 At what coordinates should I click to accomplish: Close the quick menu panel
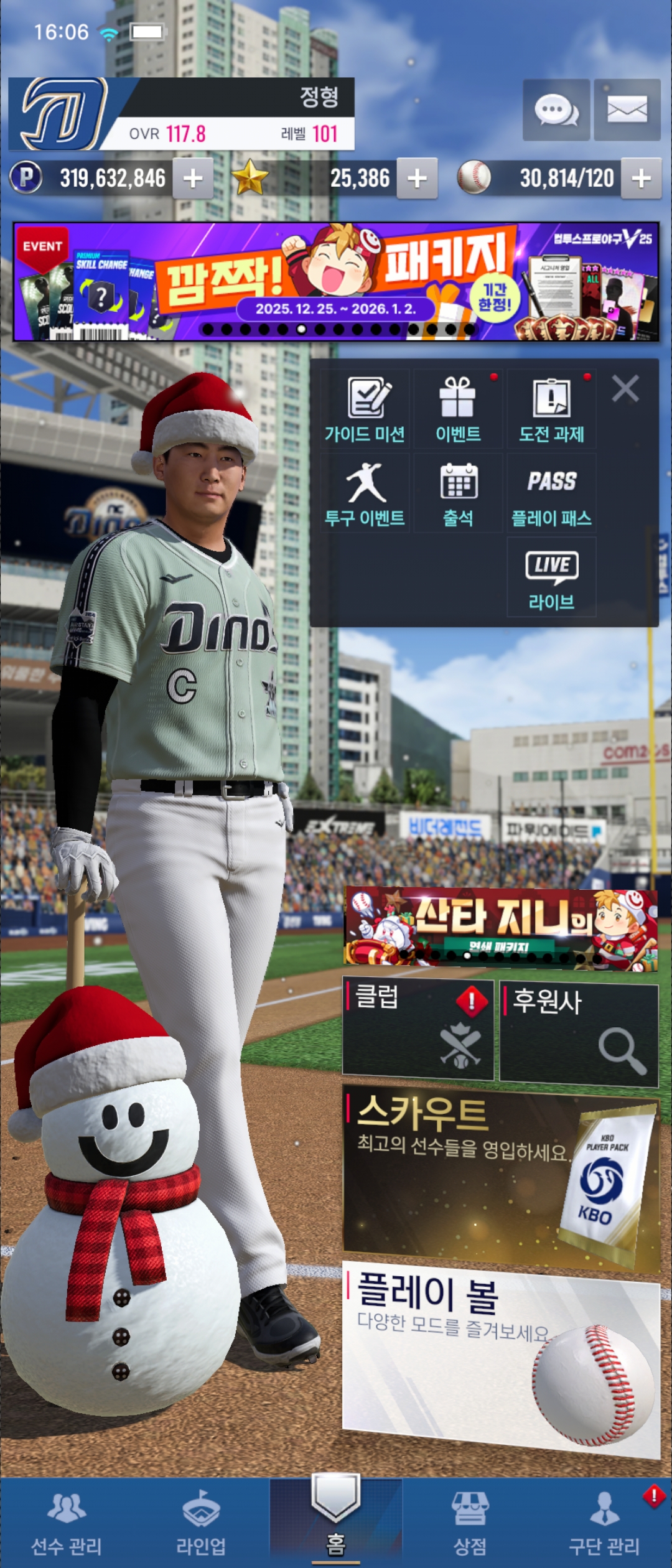pos(625,390)
